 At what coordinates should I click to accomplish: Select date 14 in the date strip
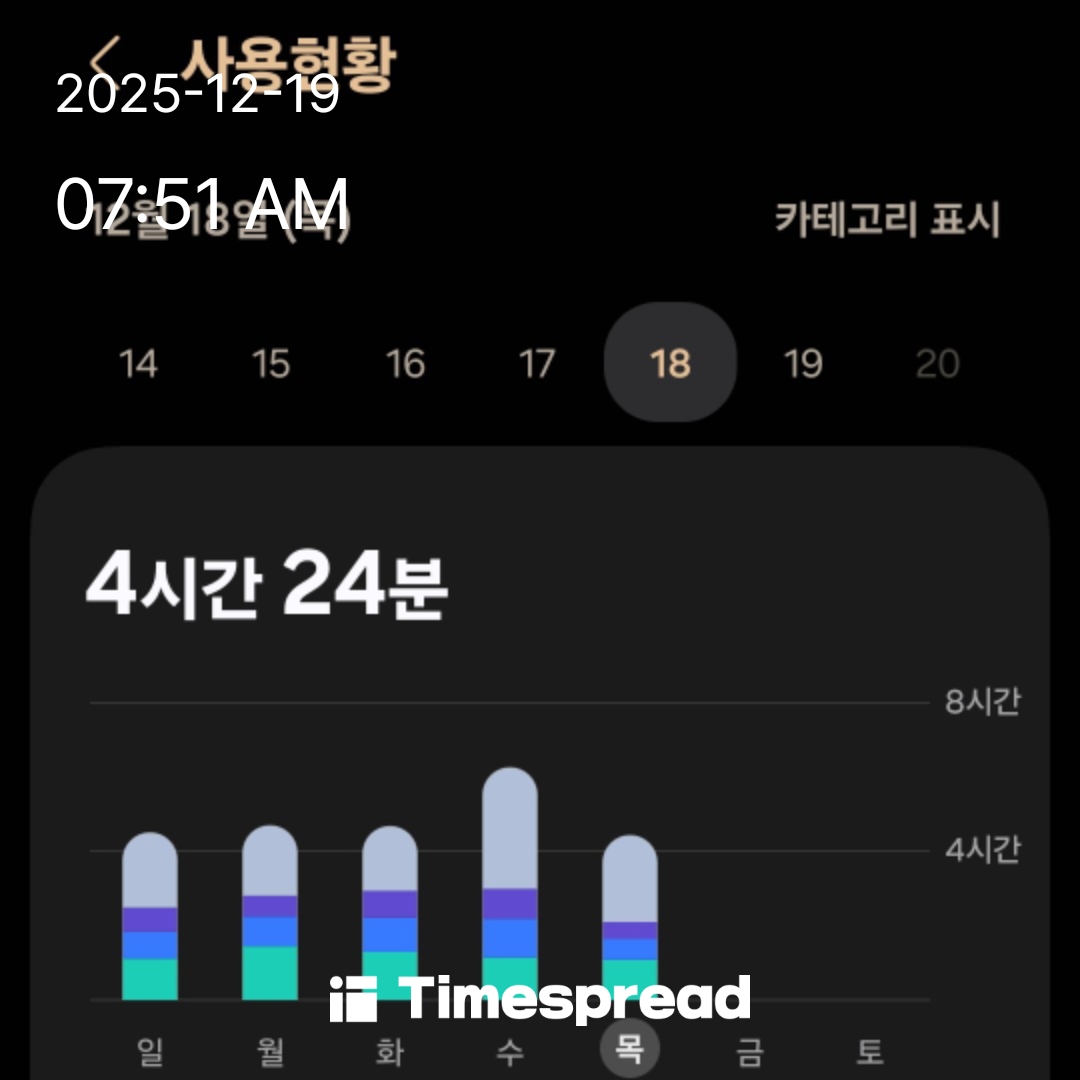click(138, 364)
